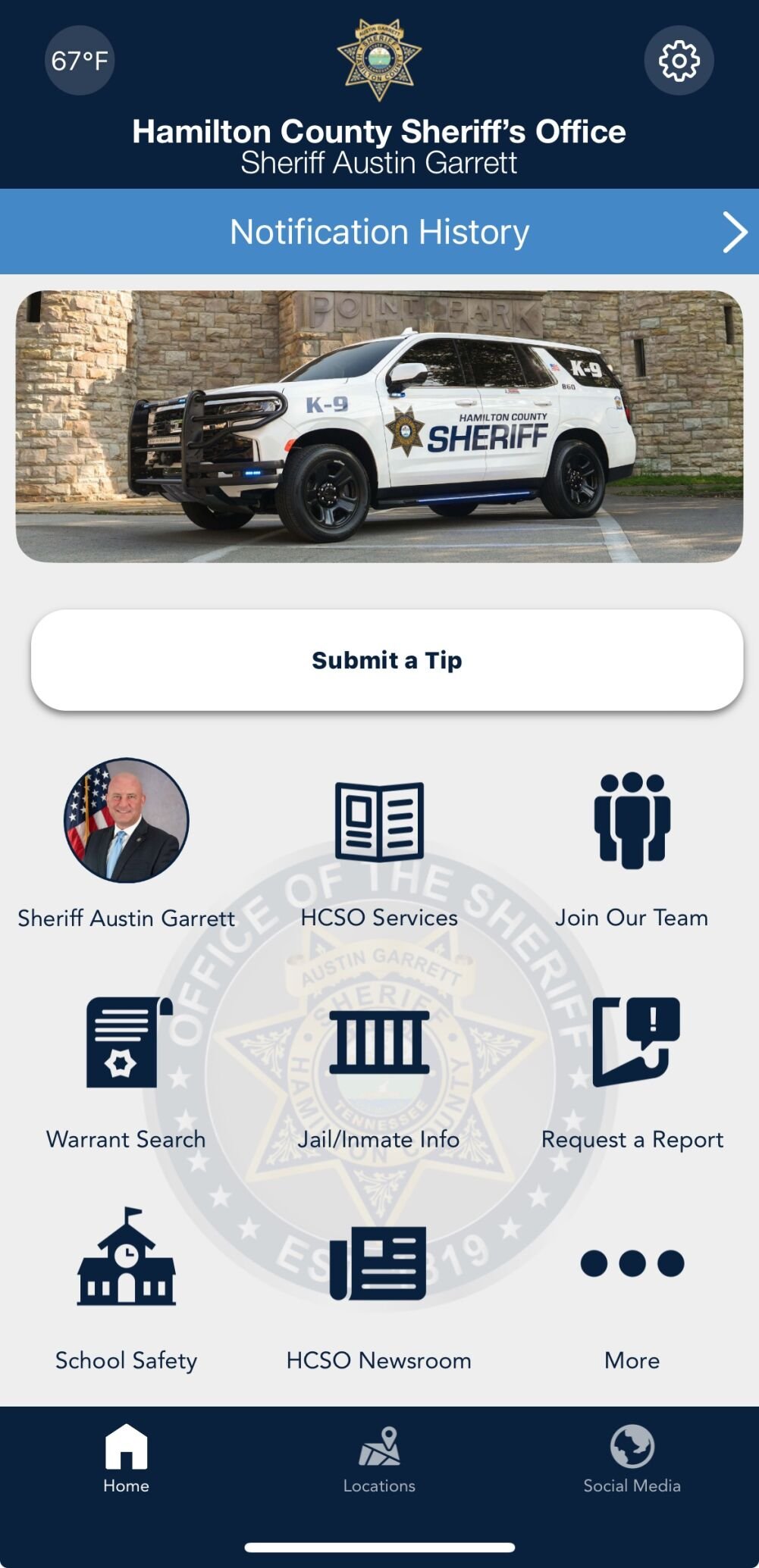The image size is (759, 1568).
Task: Switch to the Social Media tab
Action: (630, 1463)
